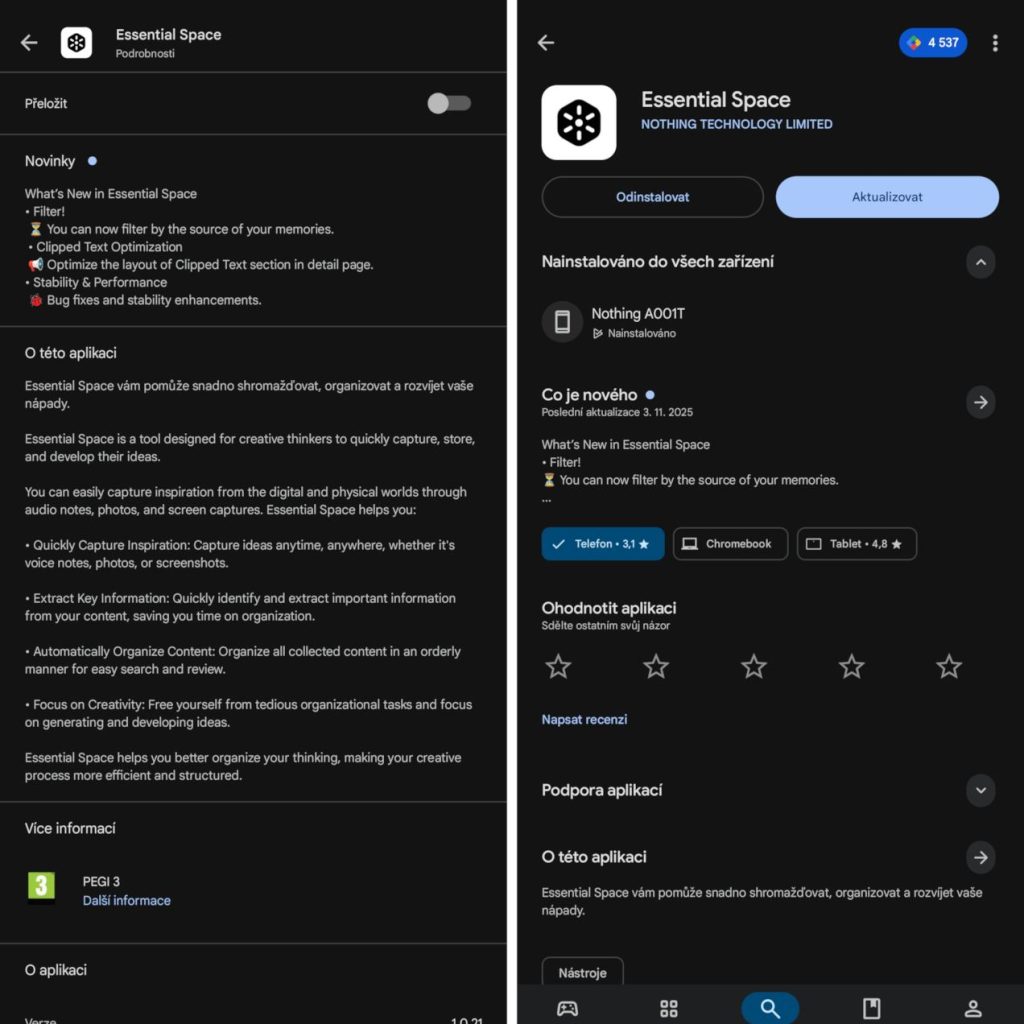1024x1024 pixels.
Task: Open the overflow menu with three dots
Action: (994, 43)
